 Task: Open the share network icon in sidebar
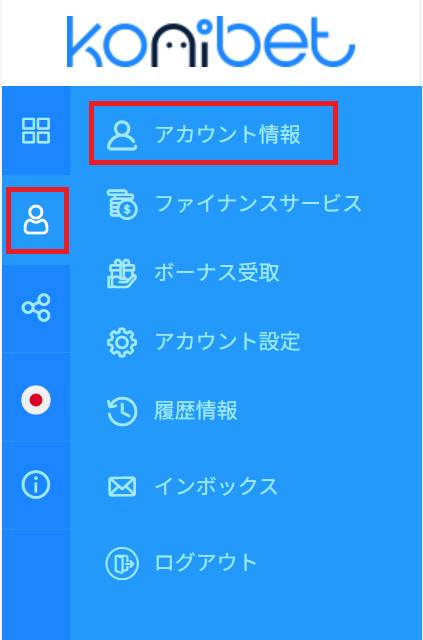(x=36, y=308)
